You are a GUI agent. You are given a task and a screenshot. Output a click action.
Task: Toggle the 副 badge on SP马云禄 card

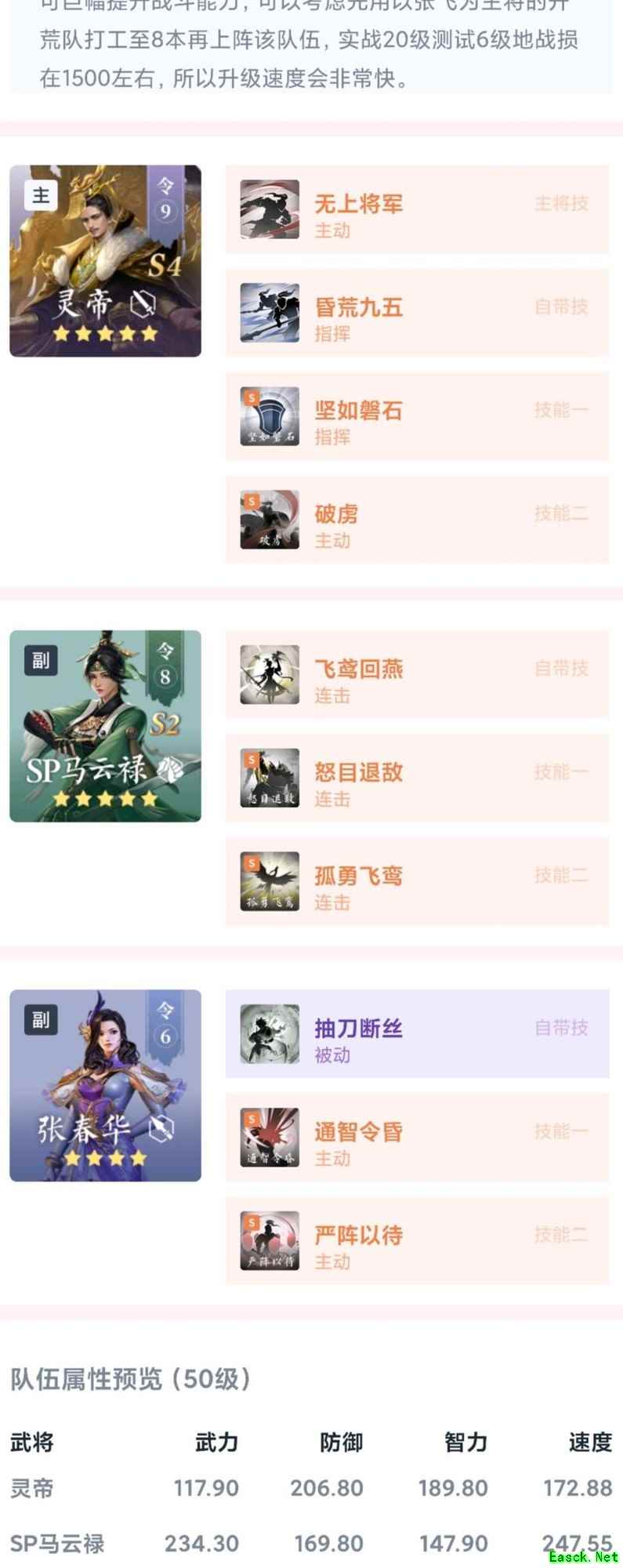[x=40, y=661]
